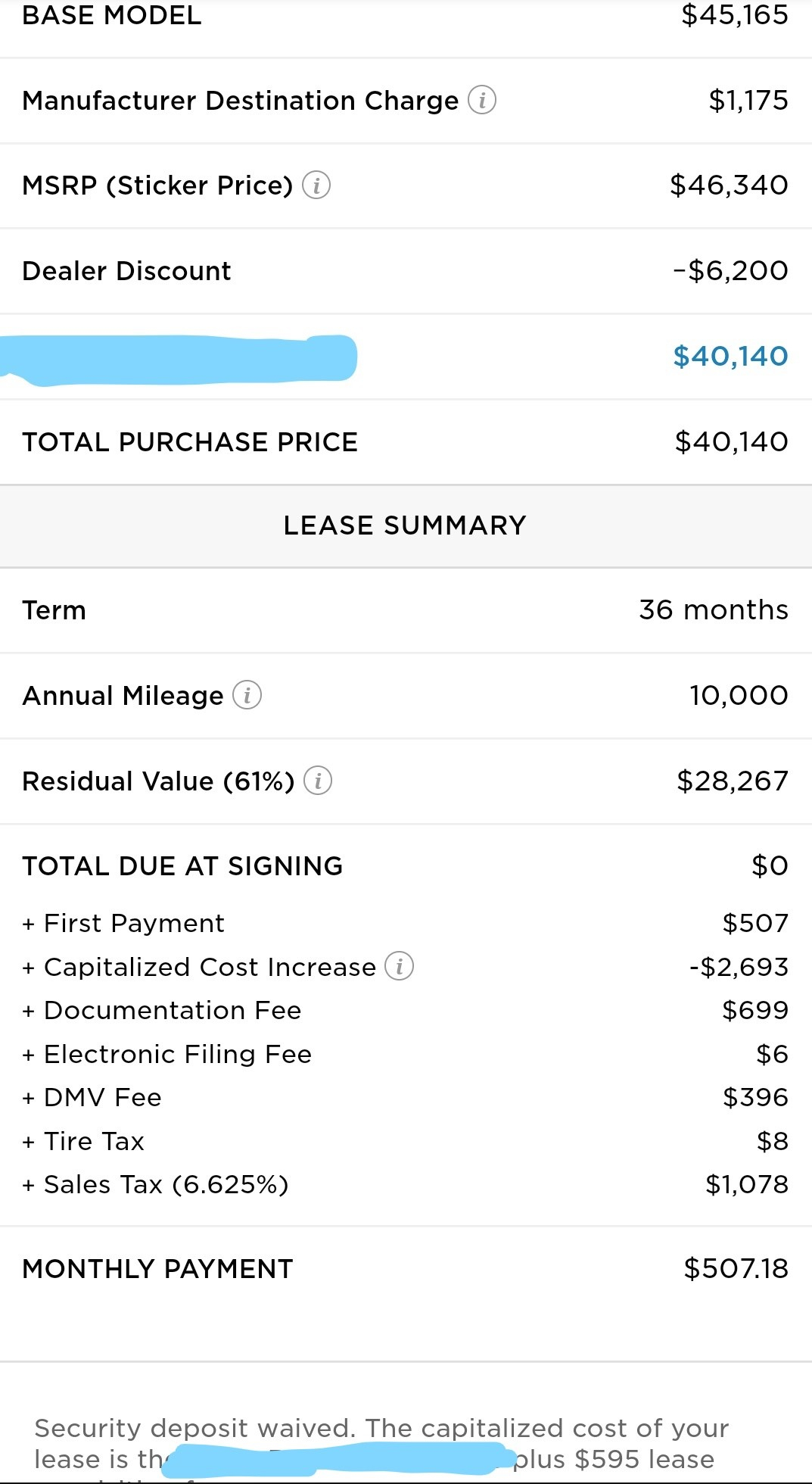Show info about MSRP (Sticker Price)
Image resolution: width=812 pixels, height=1484 pixels.
(316, 185)
